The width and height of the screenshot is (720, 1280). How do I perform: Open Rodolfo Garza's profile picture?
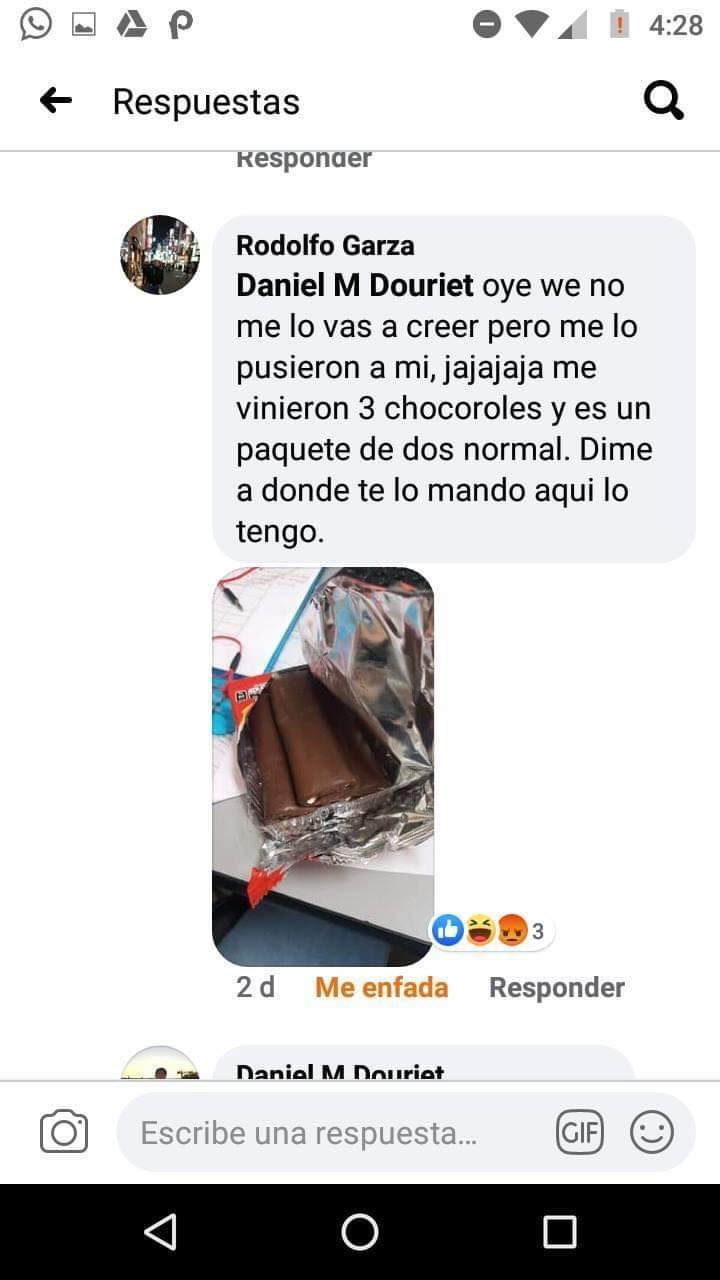pos(160,255)
